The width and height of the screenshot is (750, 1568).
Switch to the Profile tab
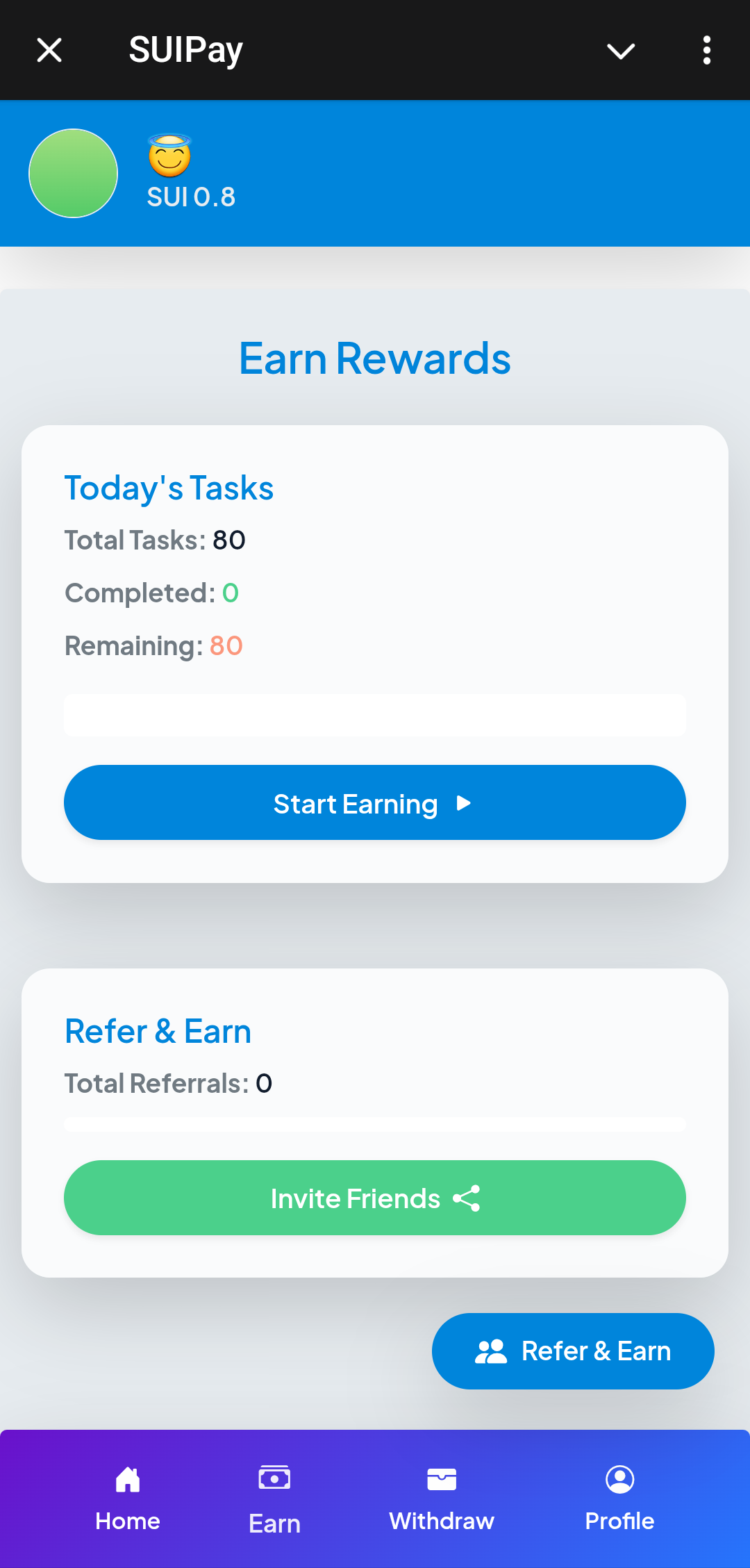(x=619, y=1499)
